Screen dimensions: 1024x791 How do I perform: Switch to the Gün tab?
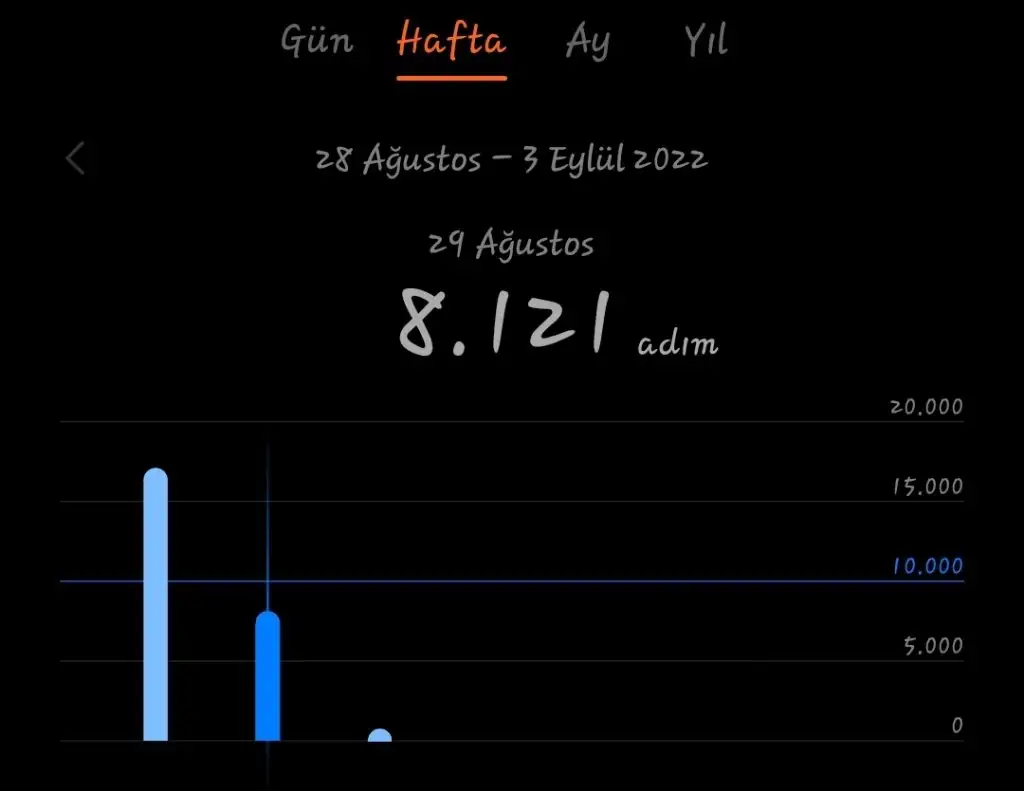(x=316, y=42)
